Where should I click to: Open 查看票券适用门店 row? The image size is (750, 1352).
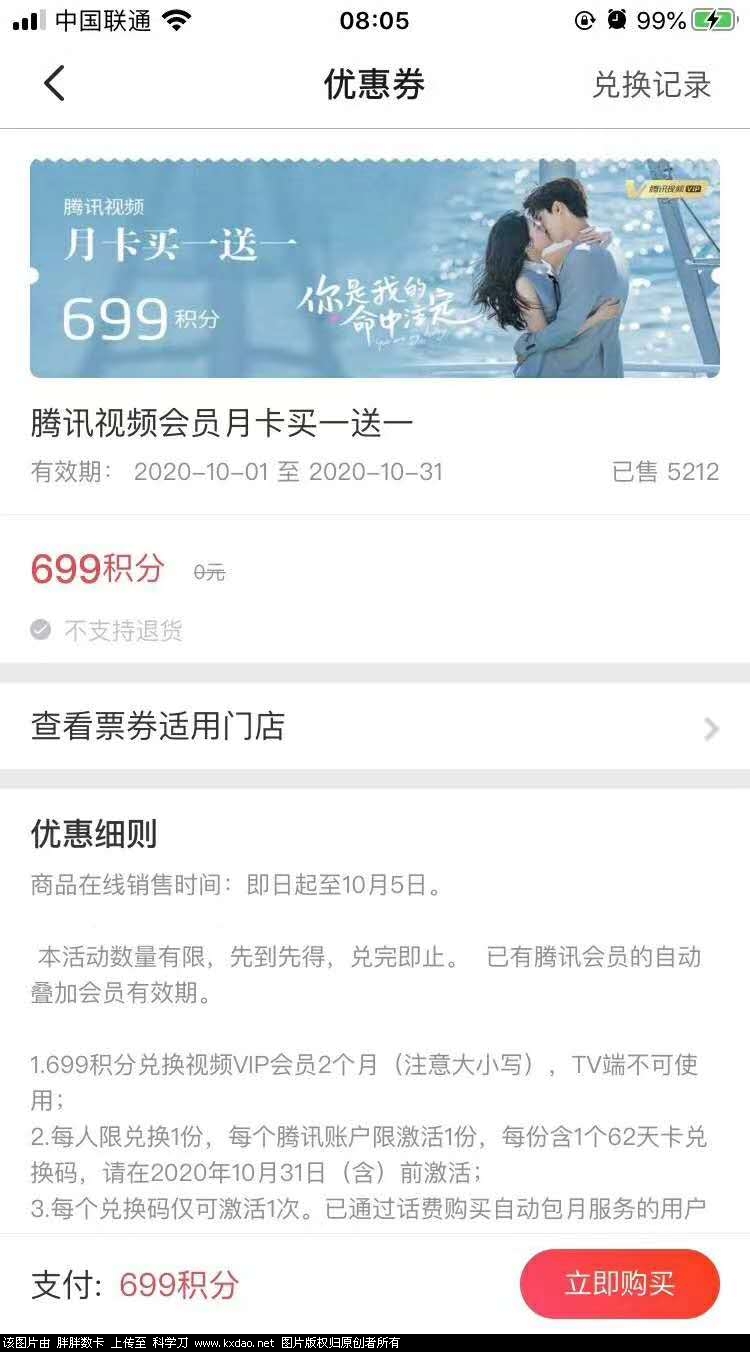pyautogui.click(x=375, y=727)
